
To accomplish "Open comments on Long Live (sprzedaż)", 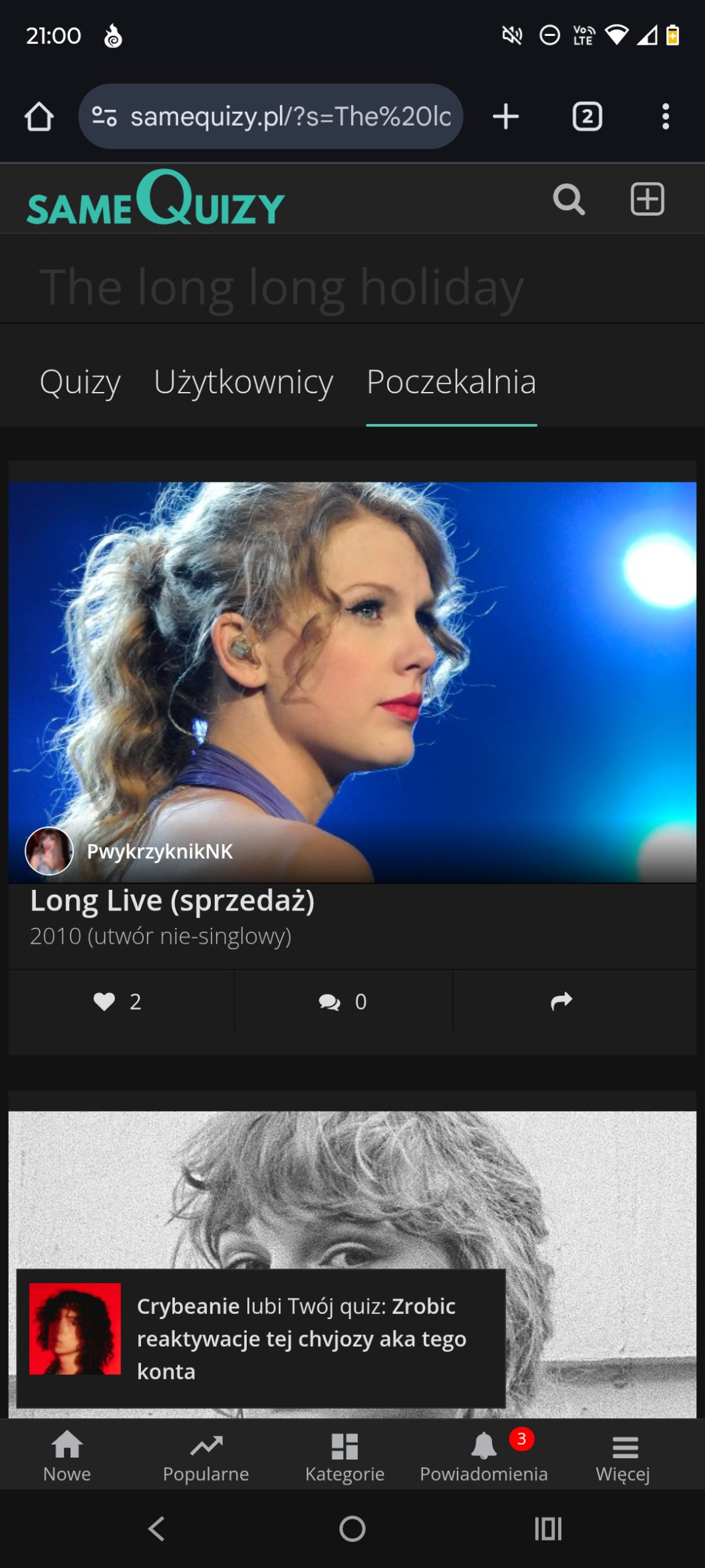I will pyautogui.click(x=343, y=1002).
